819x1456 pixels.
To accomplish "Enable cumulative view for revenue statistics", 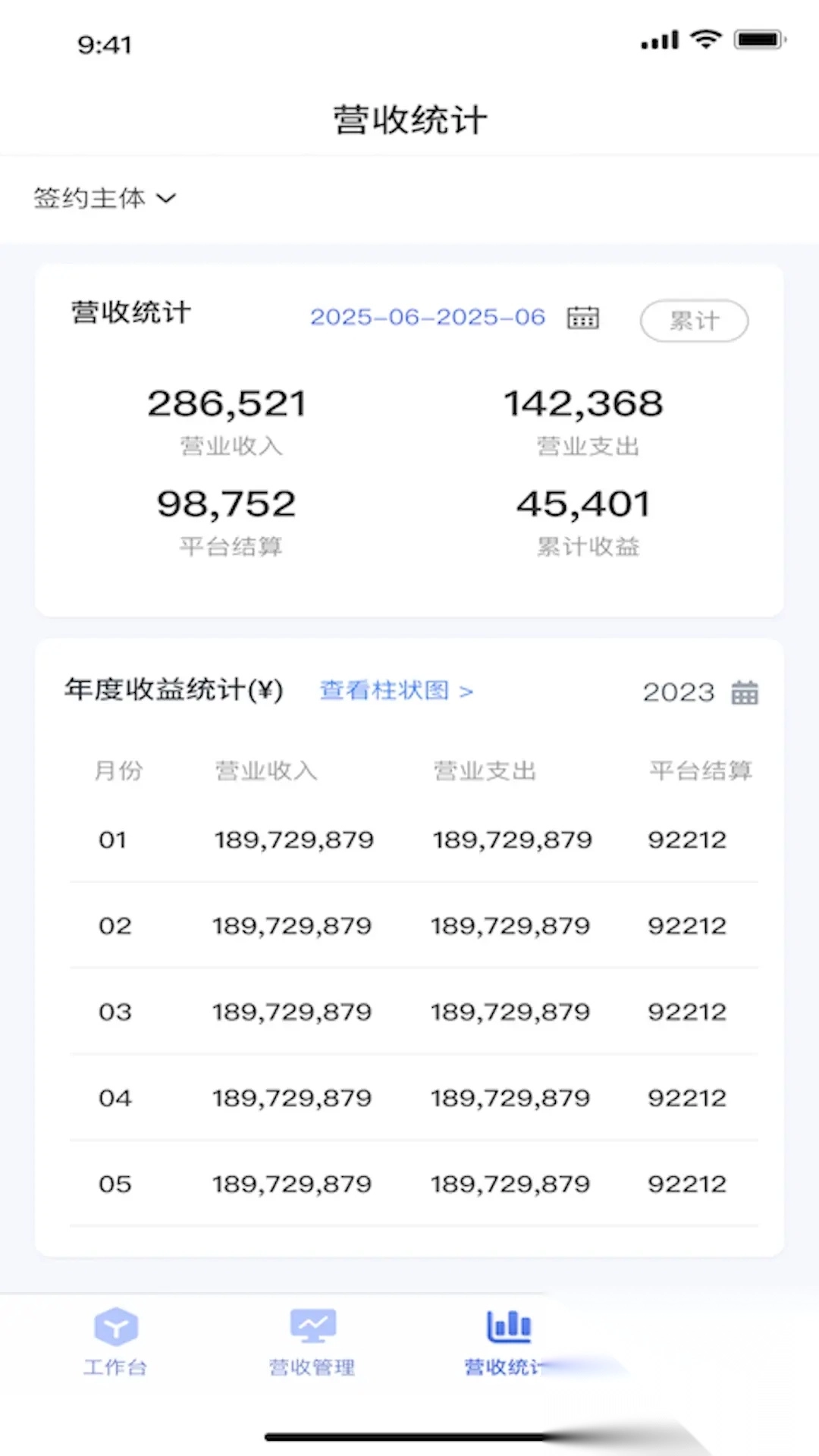I will (x=693, y=321).
